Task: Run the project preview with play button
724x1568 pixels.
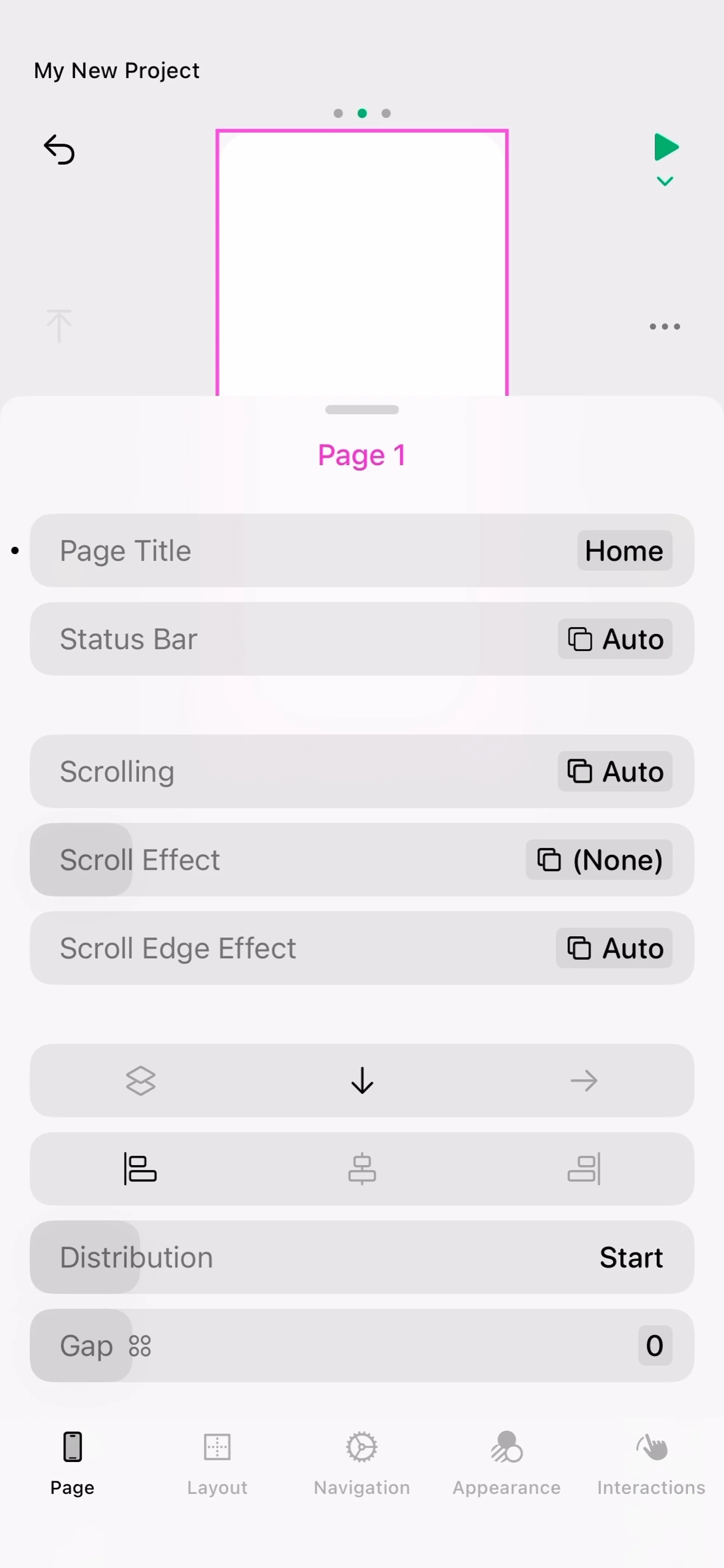Action: (666, 147)
